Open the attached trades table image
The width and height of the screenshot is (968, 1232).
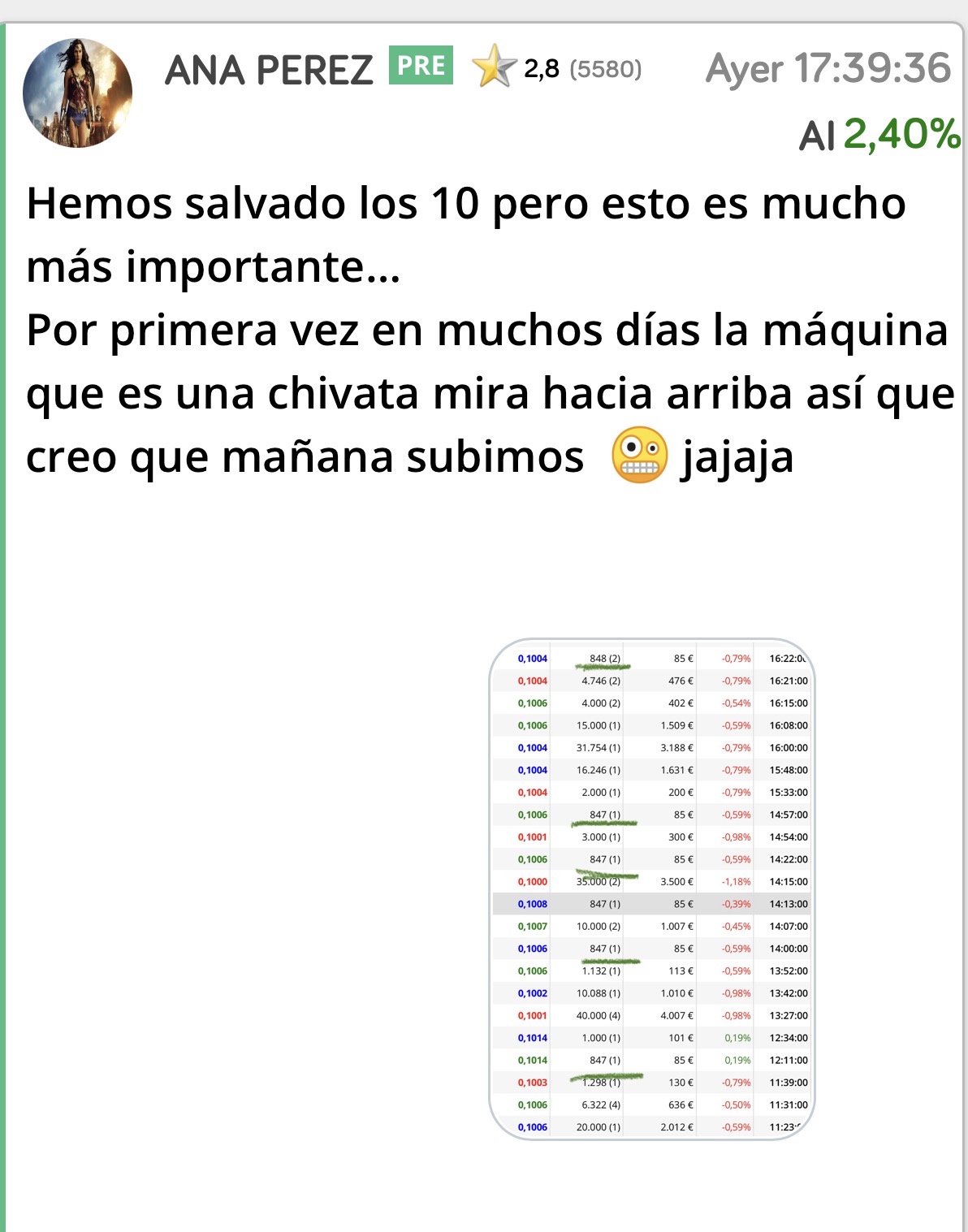pyautogui.click(x=651, y=889)
